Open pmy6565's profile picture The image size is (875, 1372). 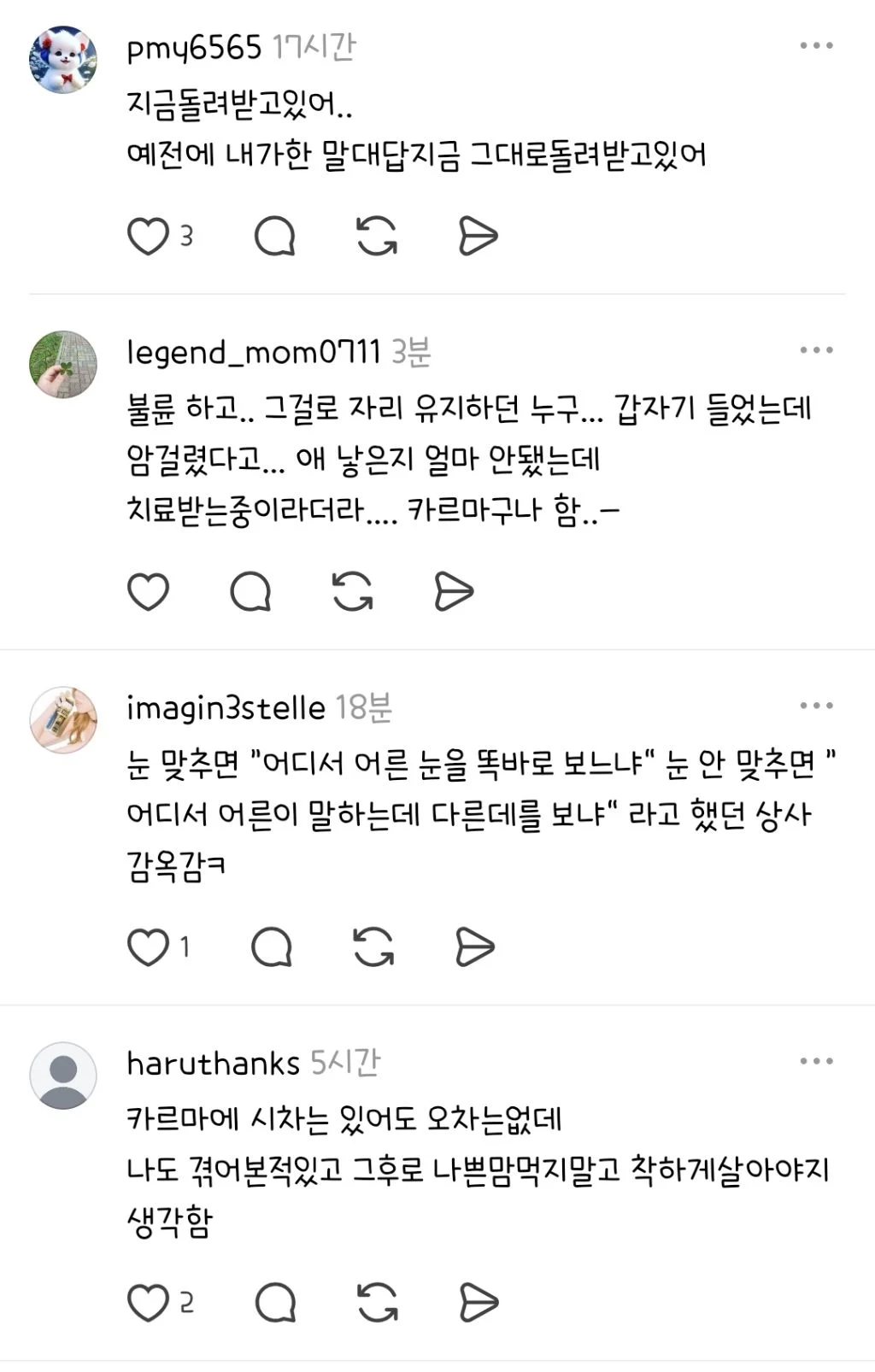pyautogui.click(x=63, y=59)
